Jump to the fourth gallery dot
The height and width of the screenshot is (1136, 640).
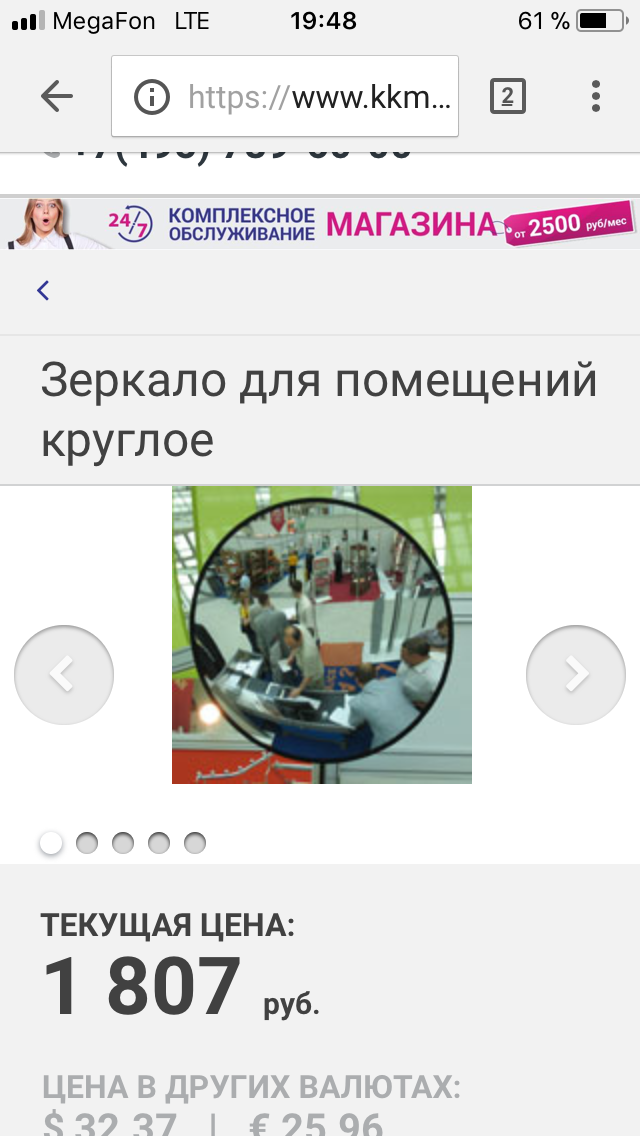[159, 843]
